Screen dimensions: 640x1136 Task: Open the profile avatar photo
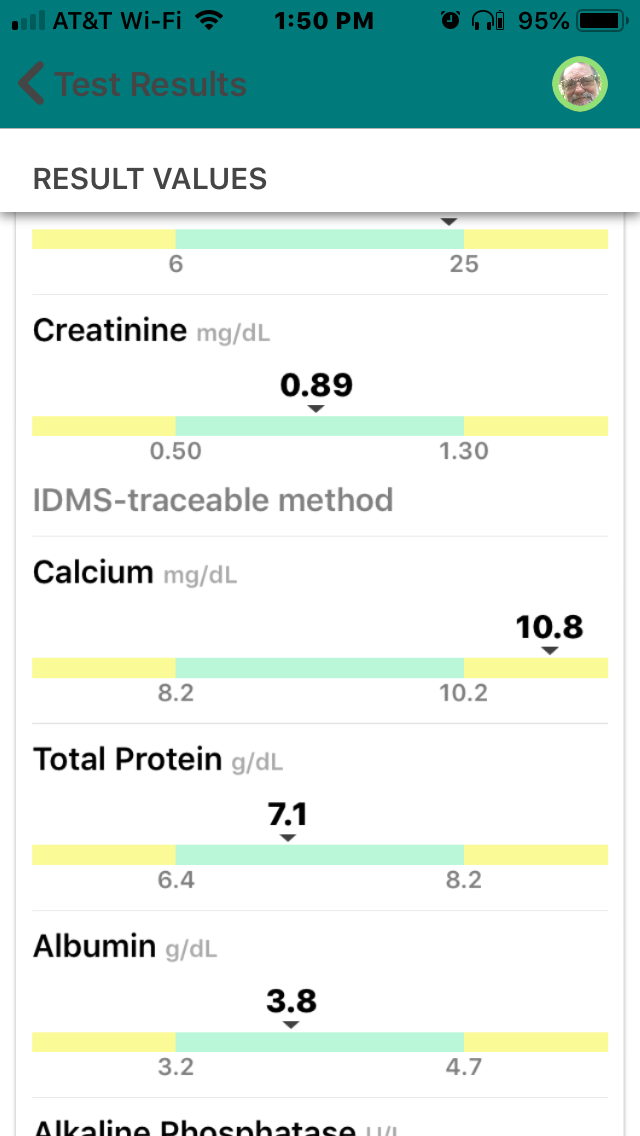click(x=580, y=84)
